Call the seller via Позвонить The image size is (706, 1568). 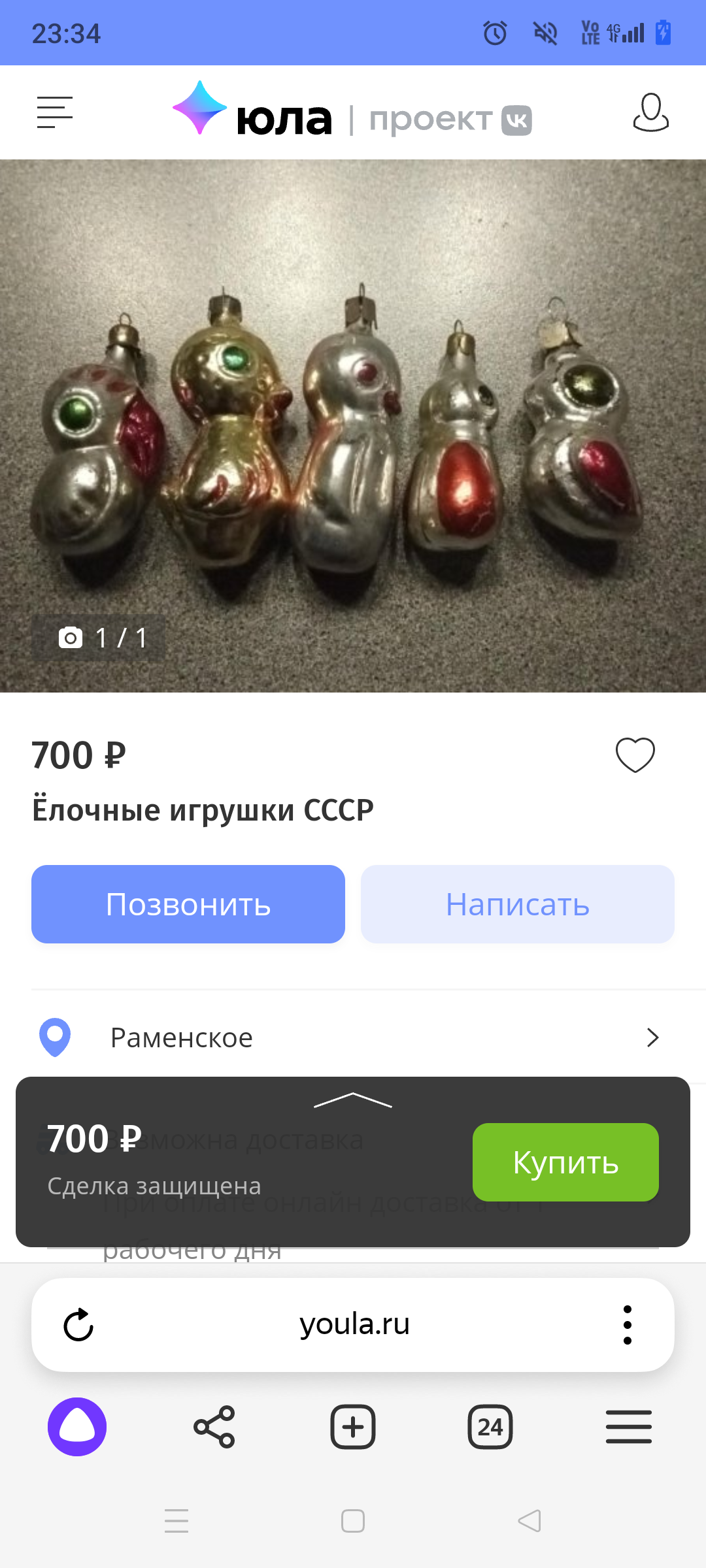pos(188,904)
